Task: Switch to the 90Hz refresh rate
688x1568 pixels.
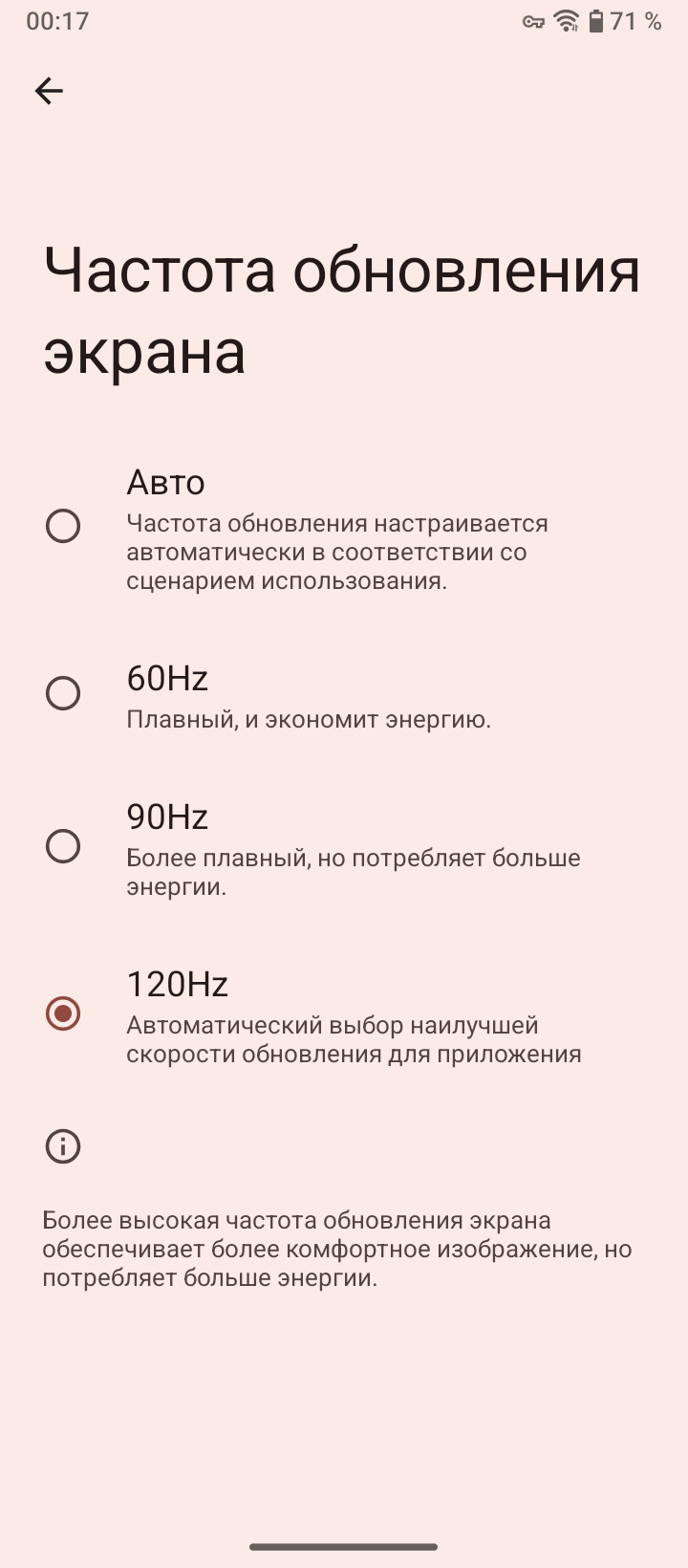Action: 344,847
